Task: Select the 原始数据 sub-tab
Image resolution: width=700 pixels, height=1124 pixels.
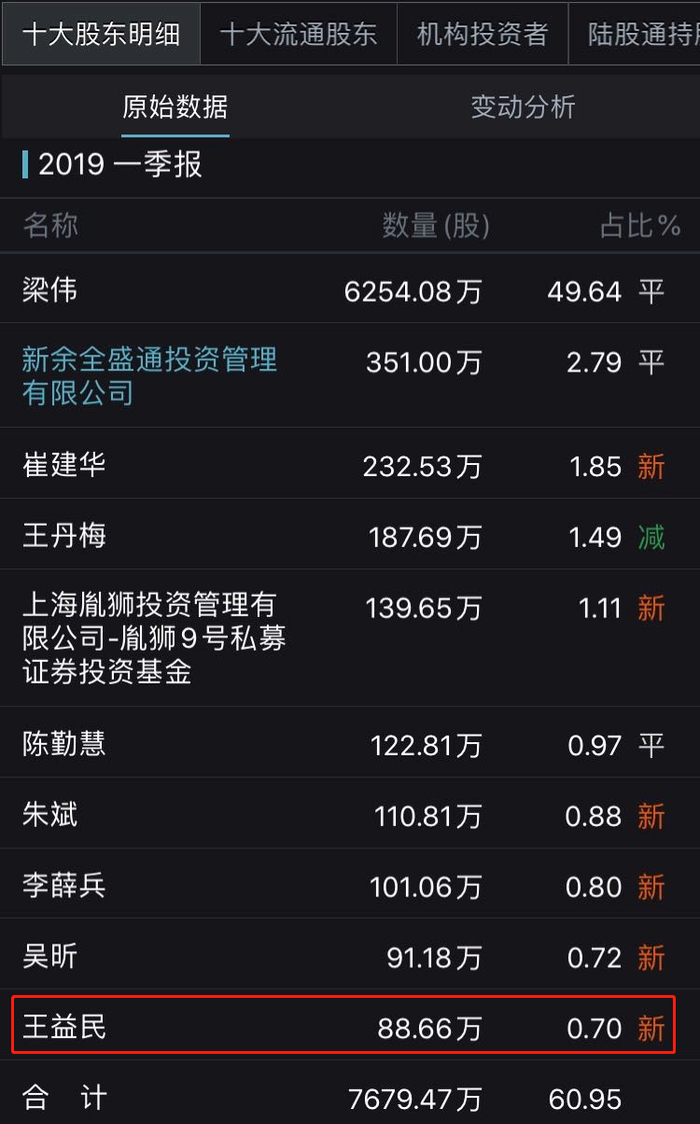Action: coord(175,107)
